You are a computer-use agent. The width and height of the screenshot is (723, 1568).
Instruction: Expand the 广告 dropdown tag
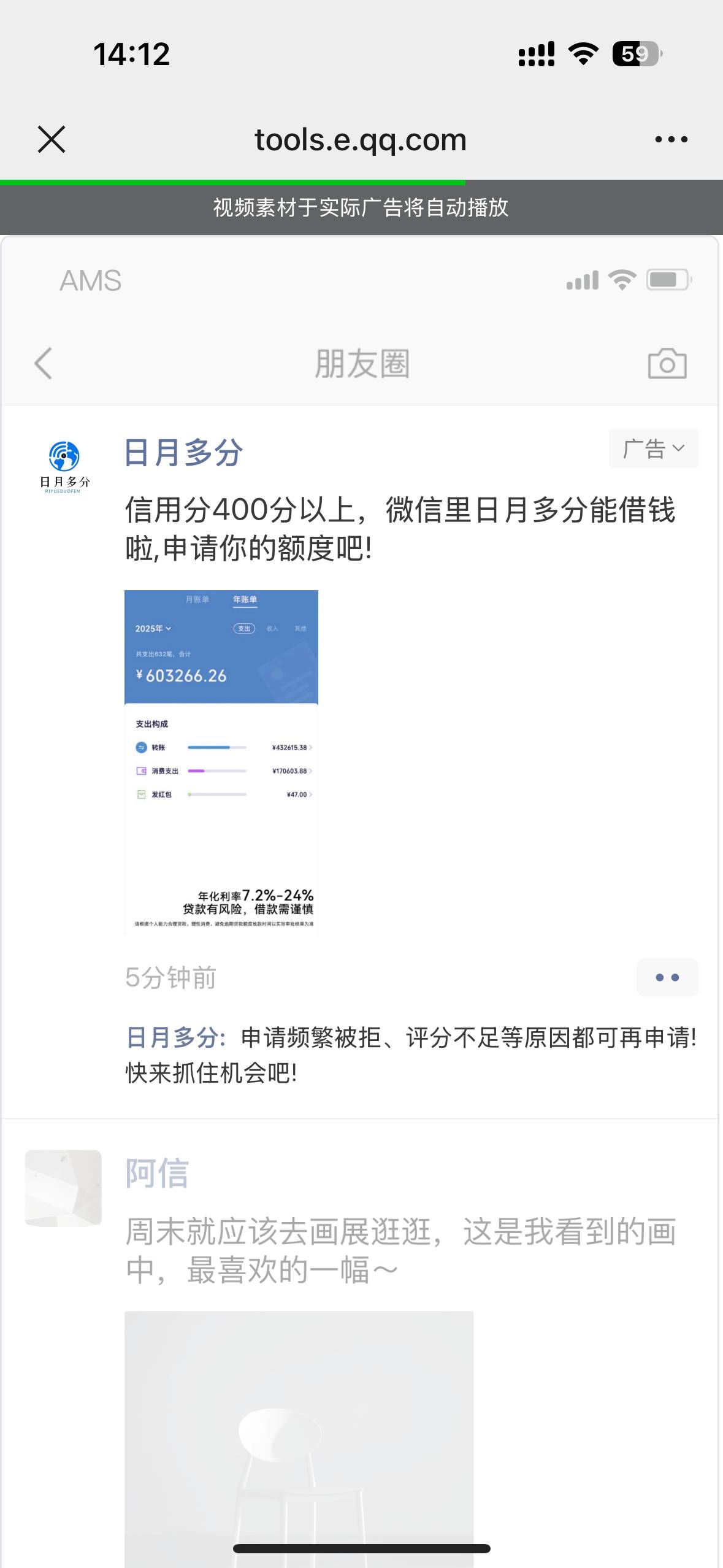(x=653, y=448)
